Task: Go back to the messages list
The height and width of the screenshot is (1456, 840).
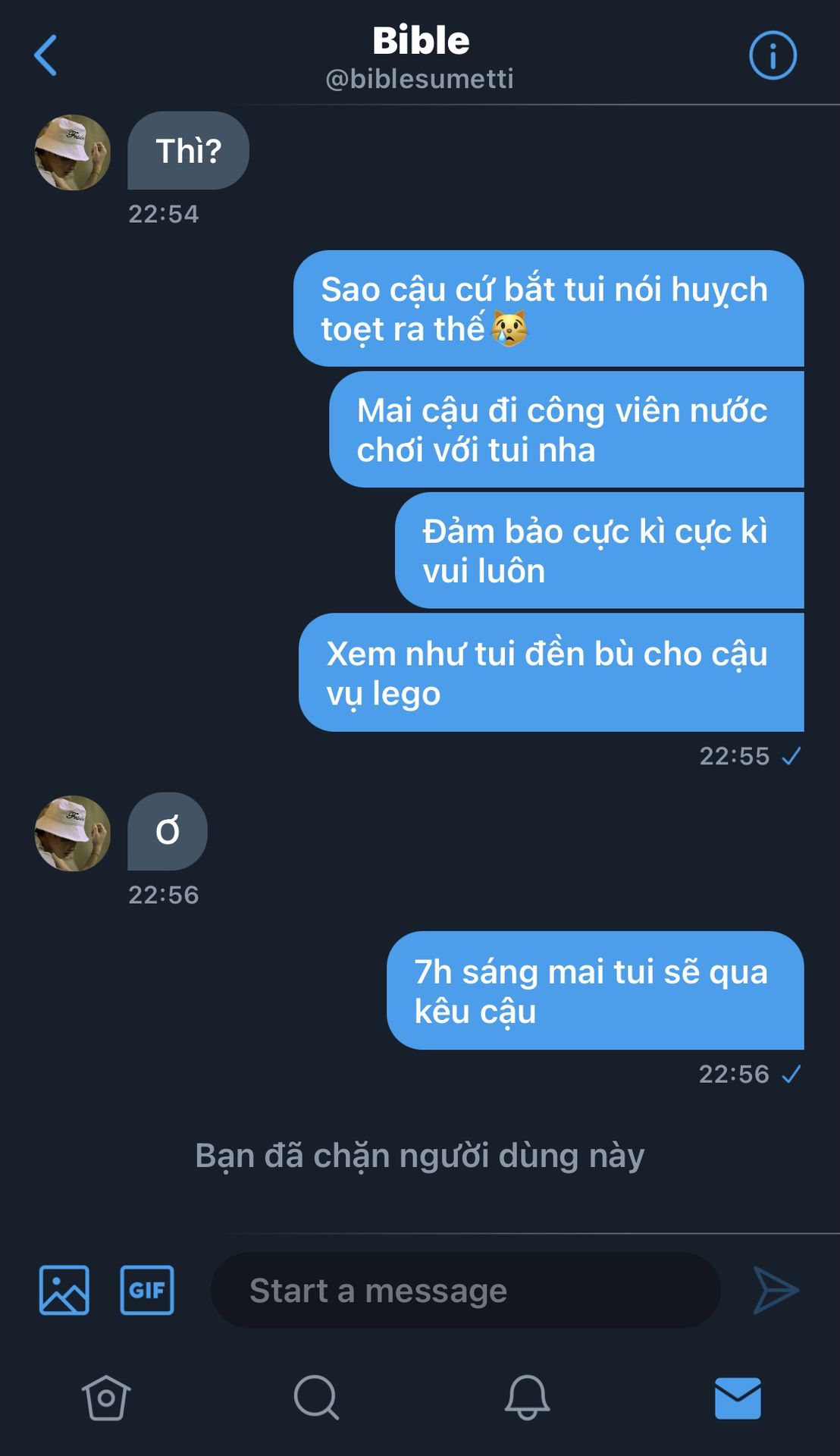Action: tap(45, 55)
